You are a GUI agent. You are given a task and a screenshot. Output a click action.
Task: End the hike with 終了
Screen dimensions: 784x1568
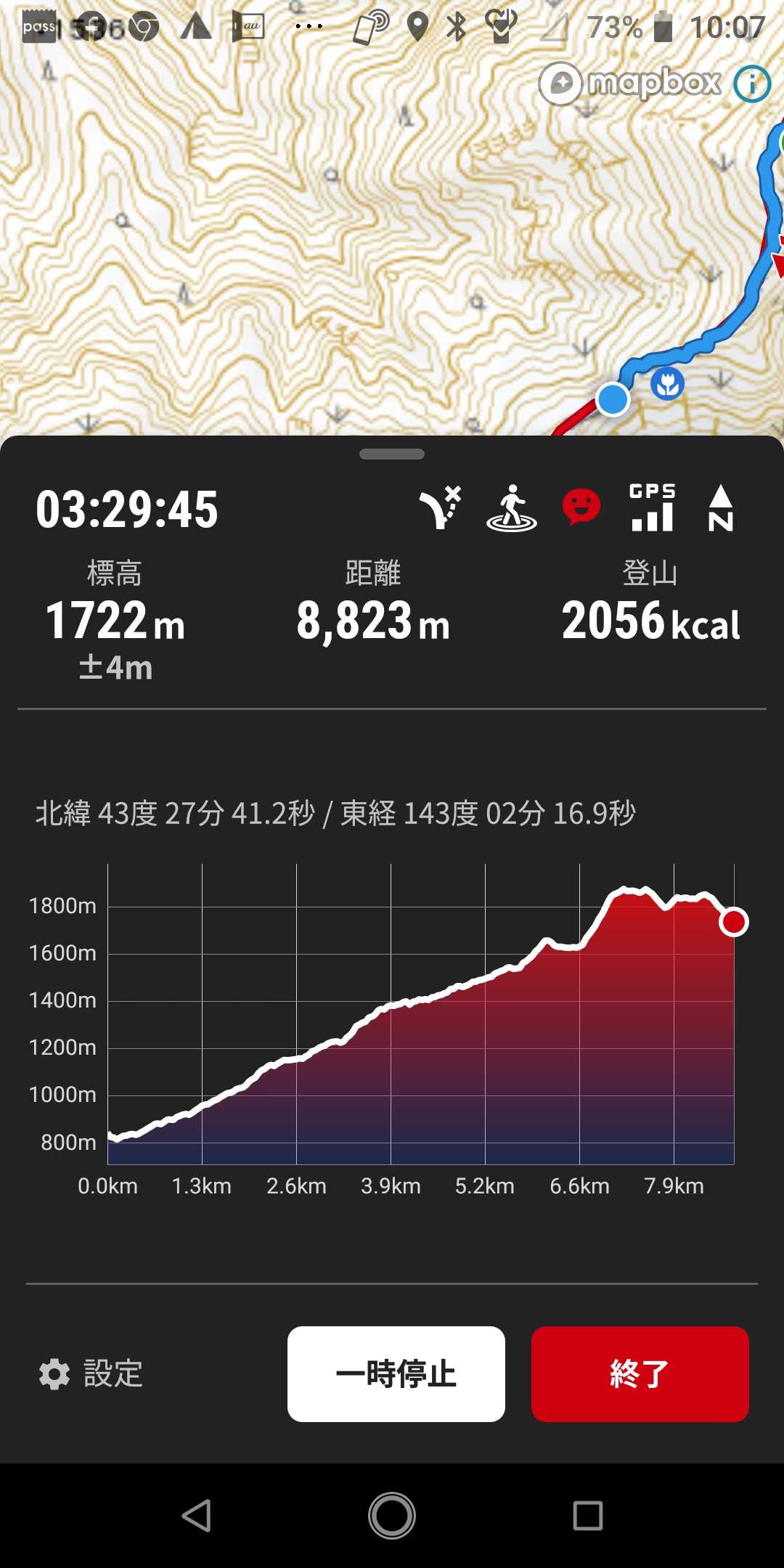click(x=640, y=1373)
